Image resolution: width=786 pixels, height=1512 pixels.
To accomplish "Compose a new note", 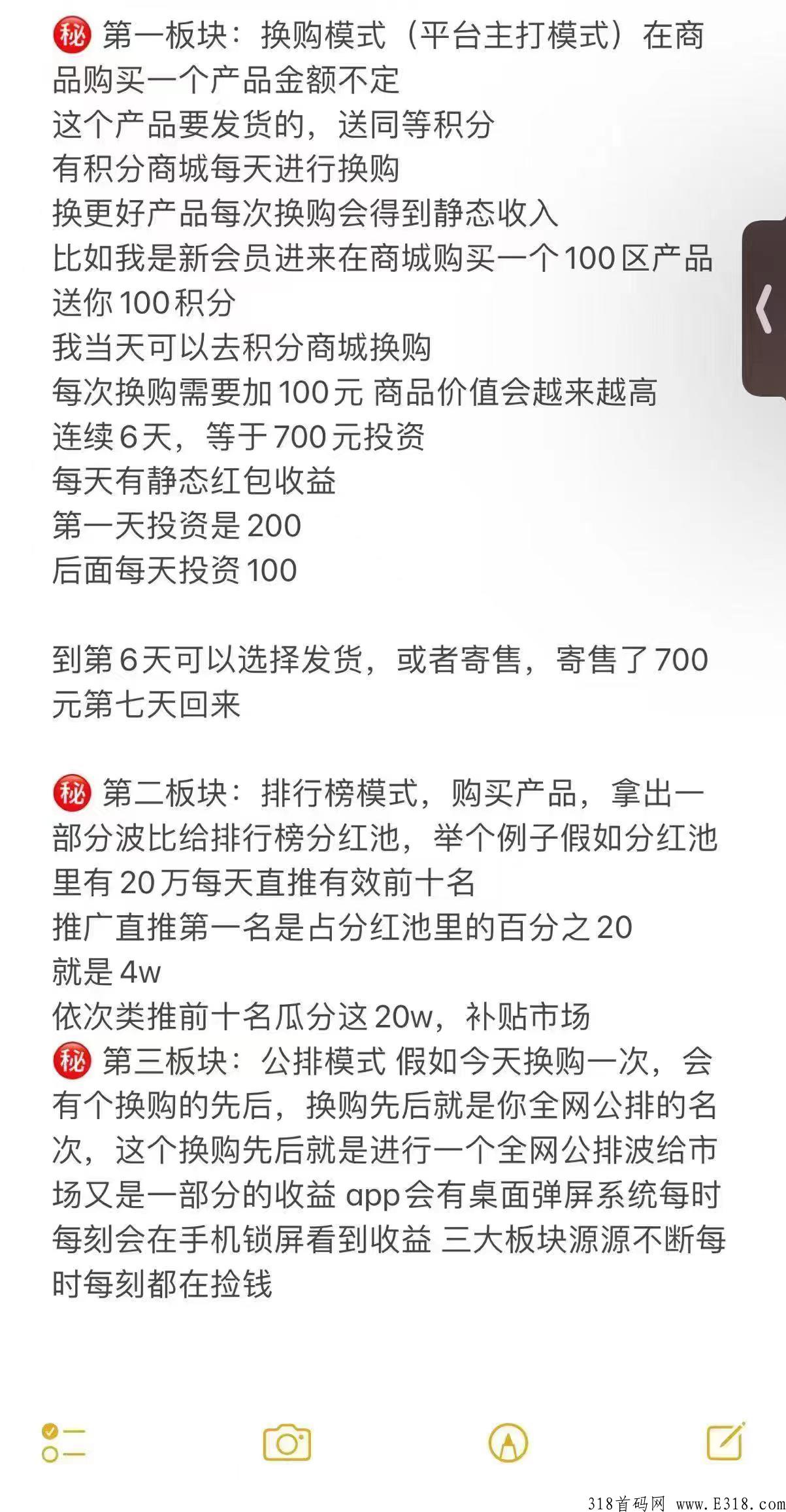I will point(727,1441).
